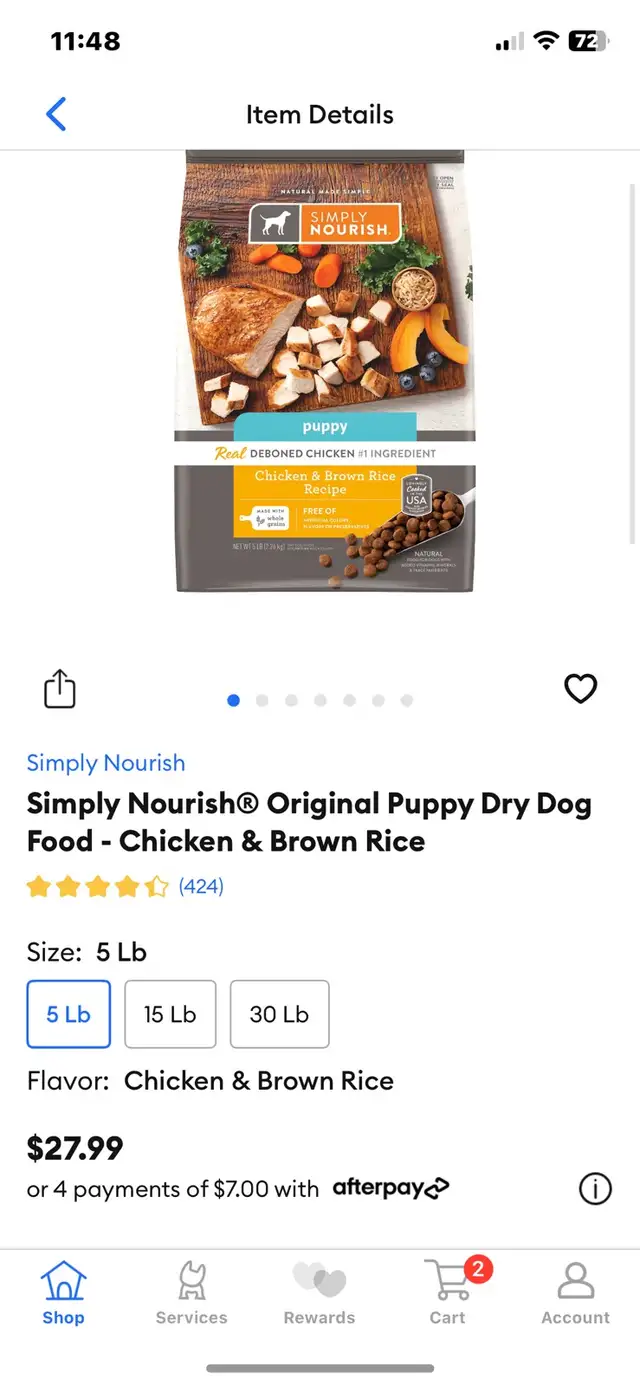640x1386 pixels.
Task: Jump to the second image dot
Action: [262, 701]
